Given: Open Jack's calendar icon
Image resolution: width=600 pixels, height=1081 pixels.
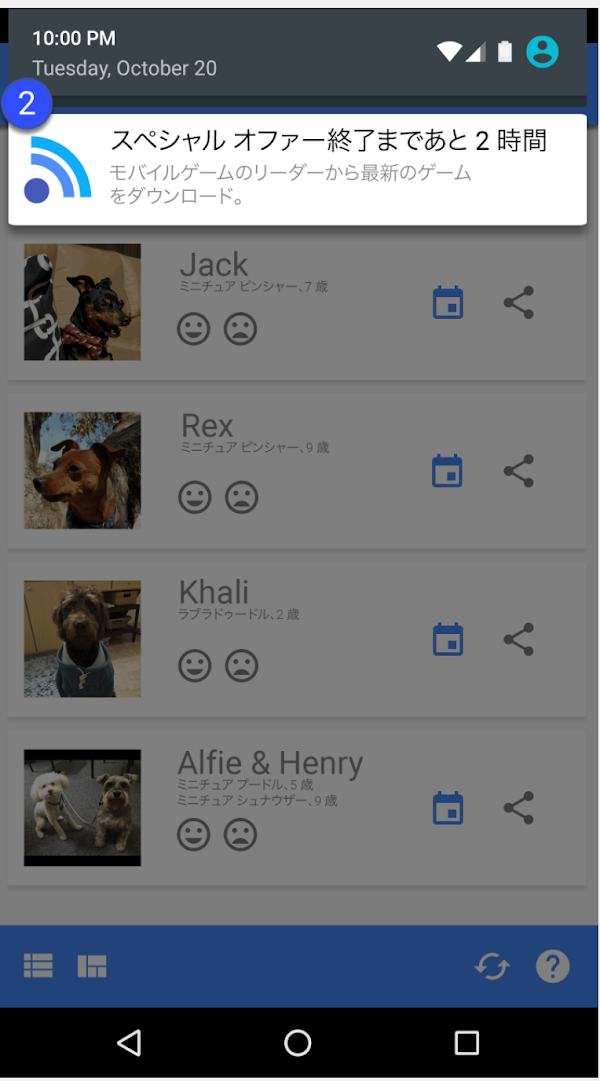Looking at the screenshot, I should tap(448, 303).
